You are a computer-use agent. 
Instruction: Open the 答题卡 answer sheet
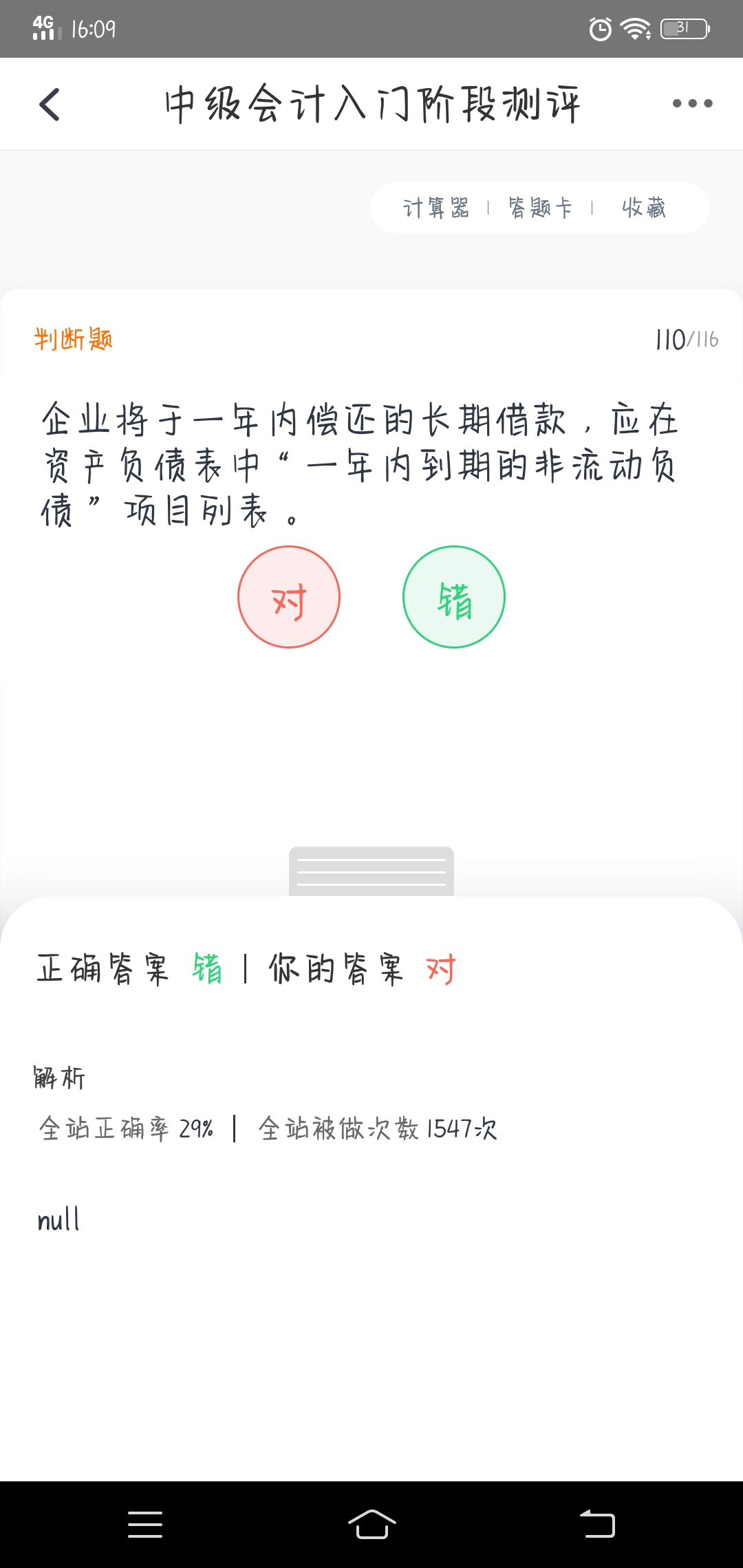540,208
